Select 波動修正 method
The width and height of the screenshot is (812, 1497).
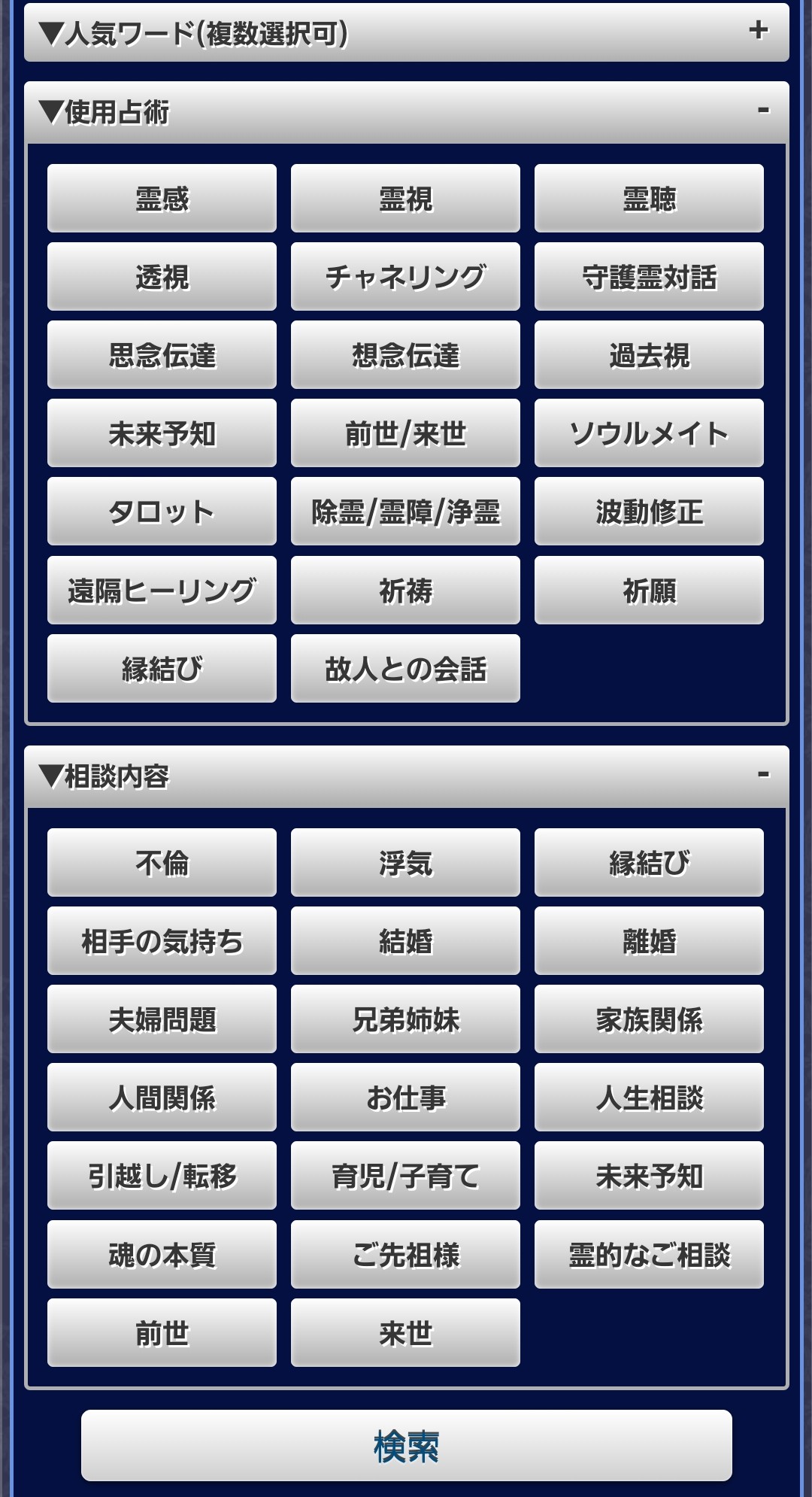(x=649, y=512)
